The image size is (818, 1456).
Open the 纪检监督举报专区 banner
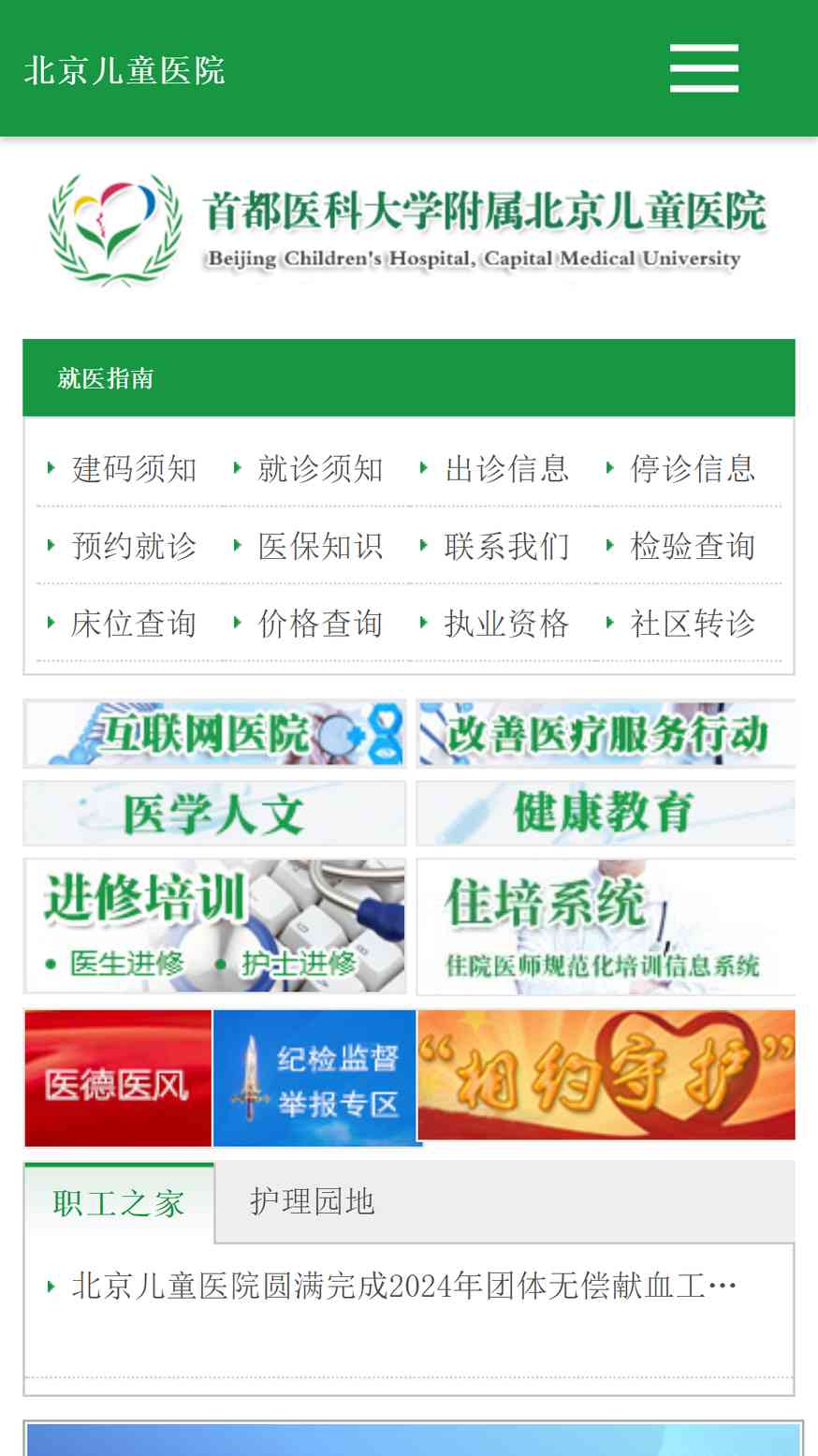click(x=315, y=1078)
